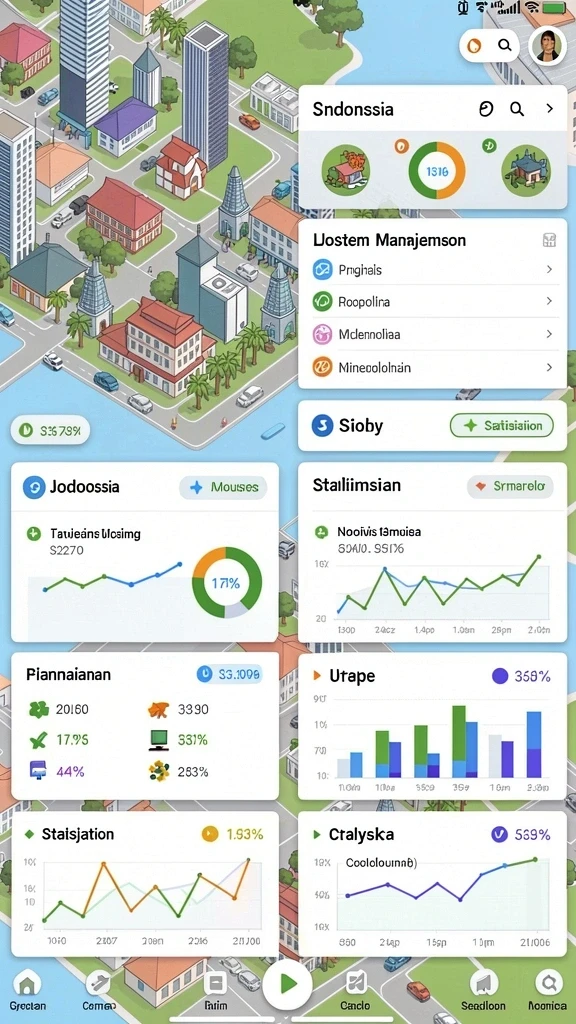
Task: Switch to the Grectan tab
Action: click(x=27, y=991)
